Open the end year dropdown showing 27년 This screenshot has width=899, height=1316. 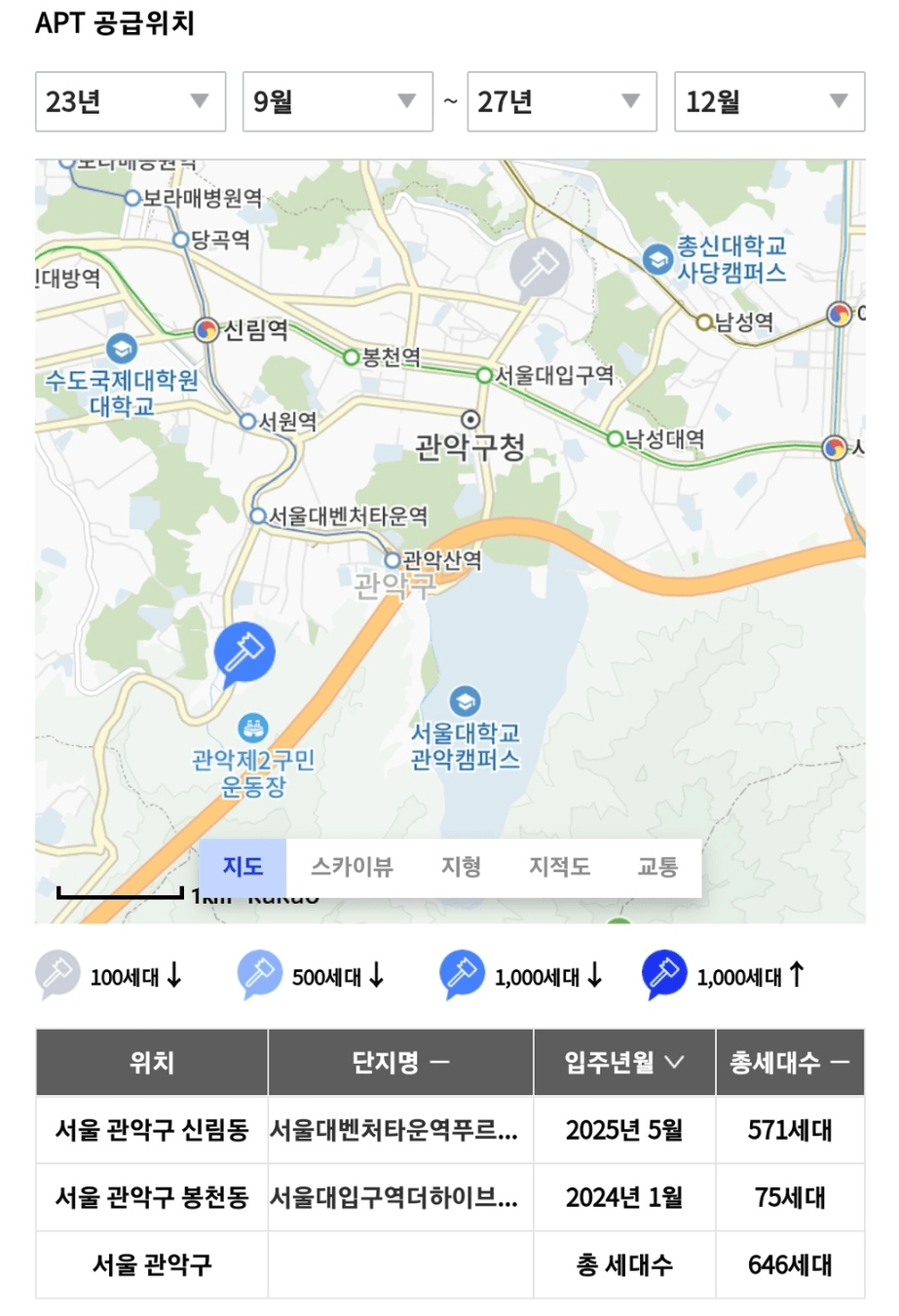click(x=561, y=101)
